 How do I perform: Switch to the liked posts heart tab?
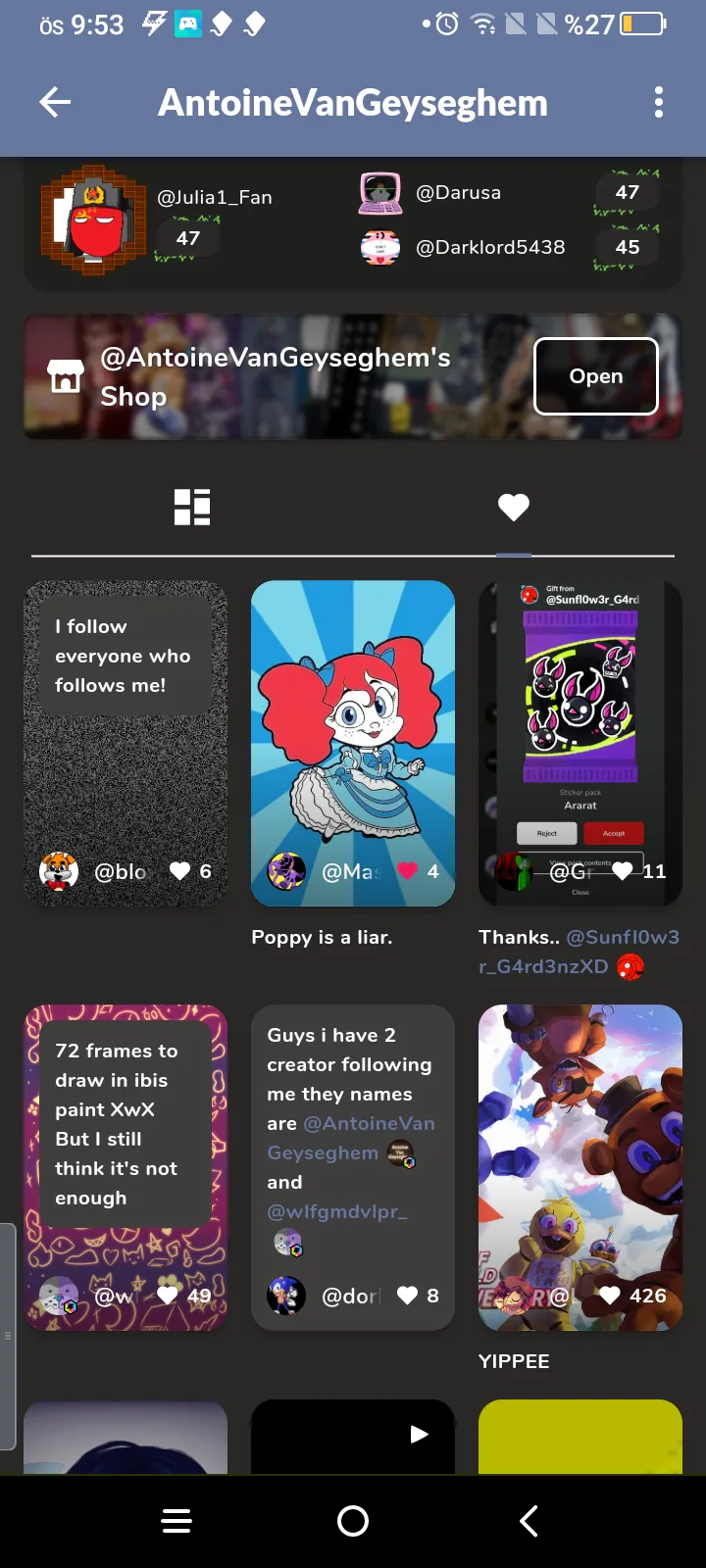click(x=513, y=508)
